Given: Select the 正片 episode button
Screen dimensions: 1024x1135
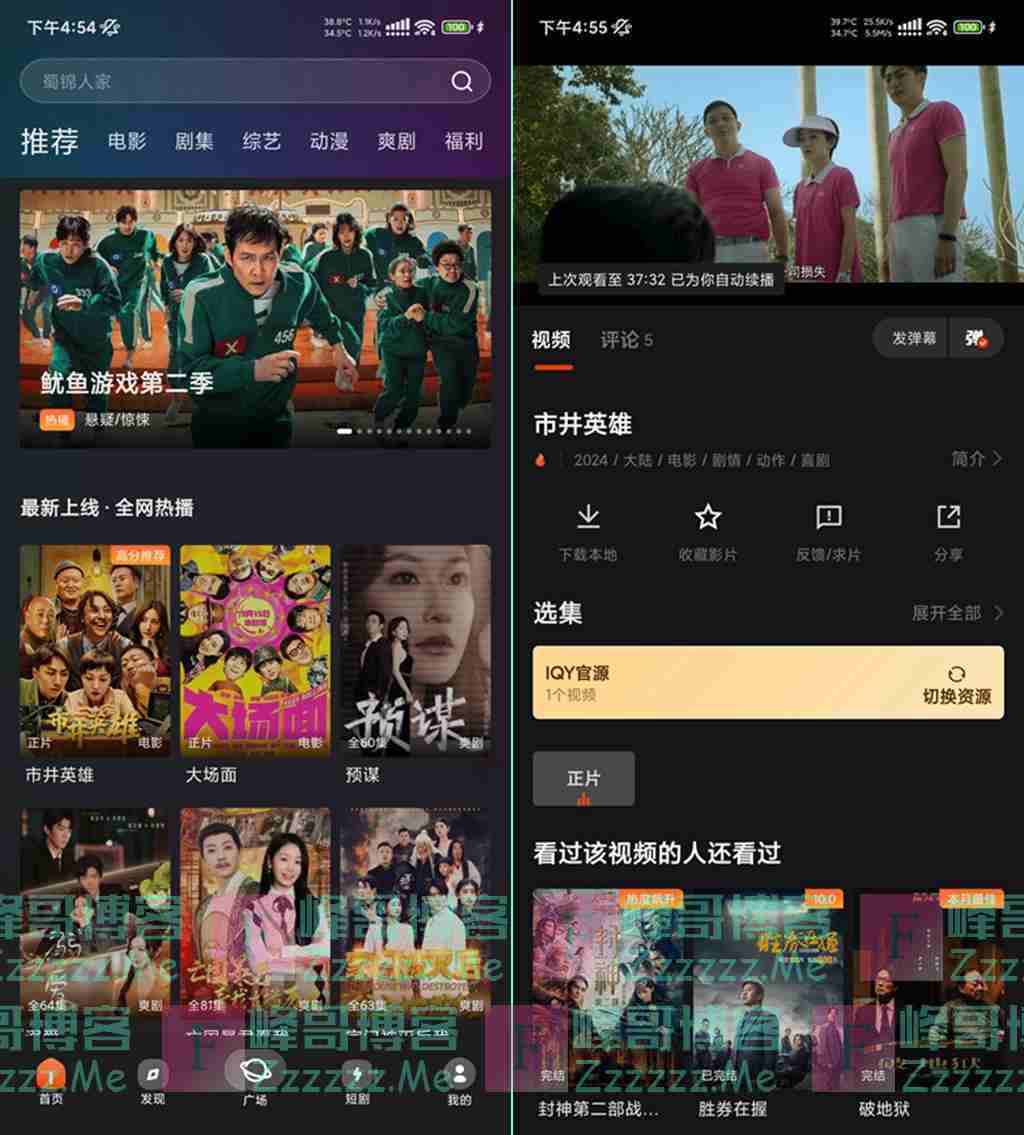Looking at the screenshot, I should [583, 778].
